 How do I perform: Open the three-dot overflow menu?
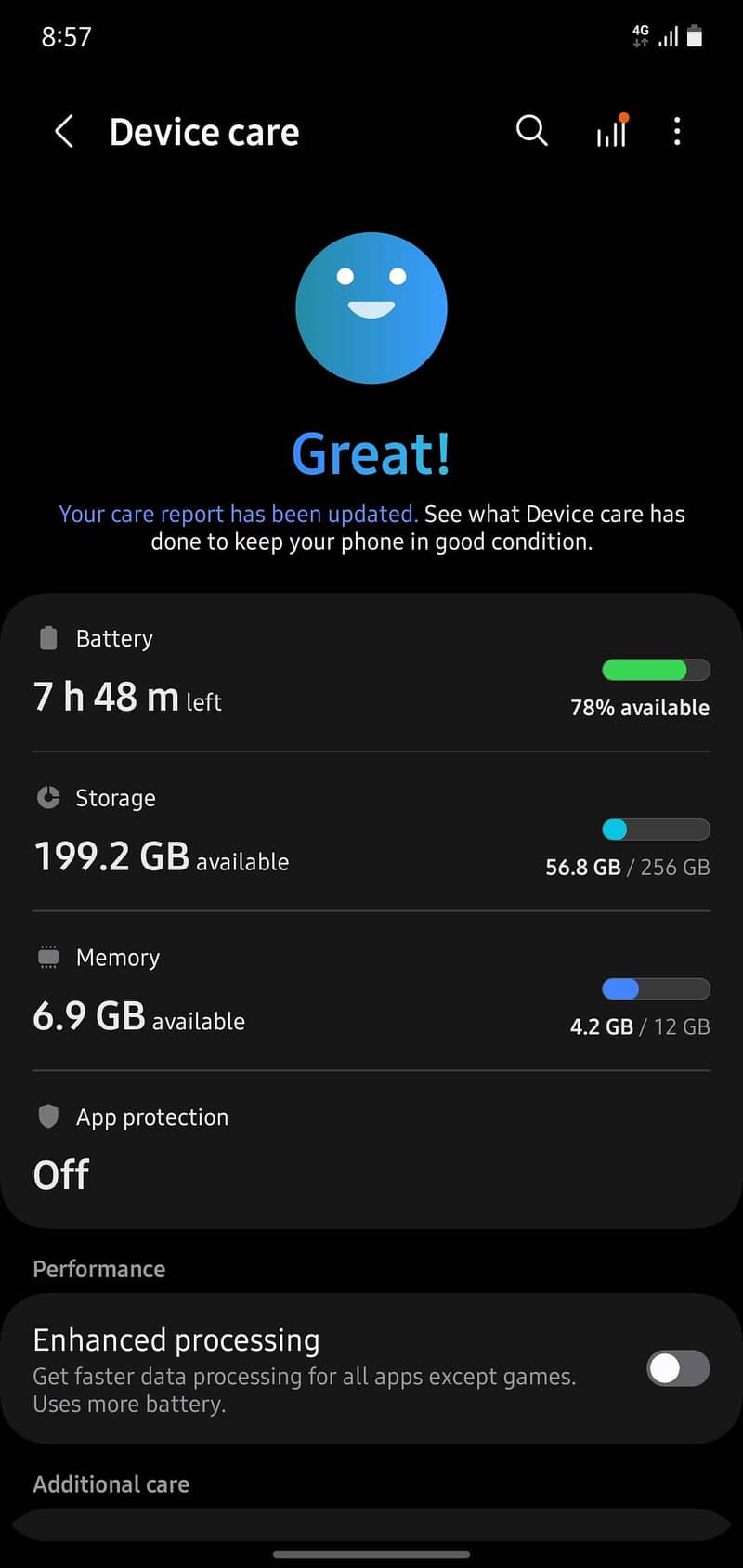click(677, 131)
